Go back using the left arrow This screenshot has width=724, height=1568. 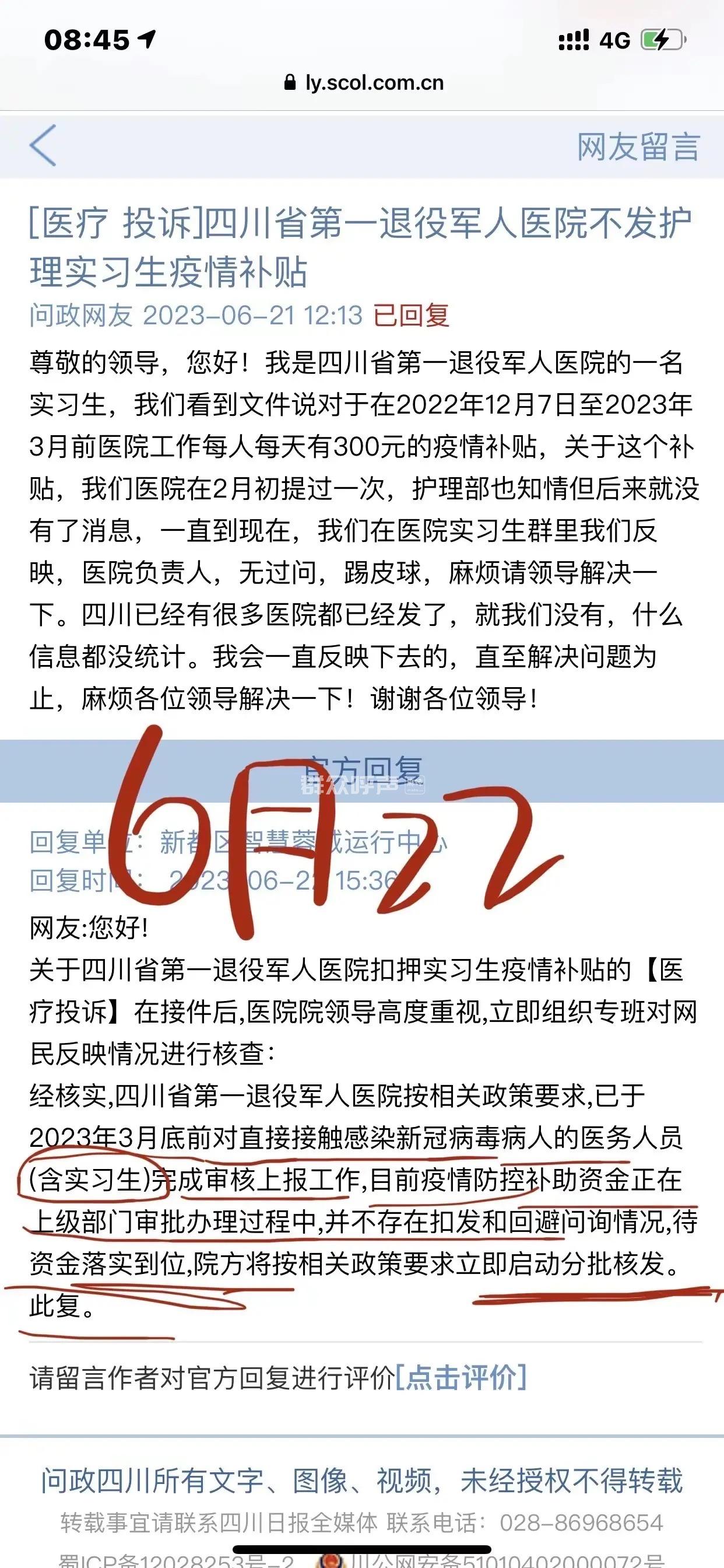43,145
